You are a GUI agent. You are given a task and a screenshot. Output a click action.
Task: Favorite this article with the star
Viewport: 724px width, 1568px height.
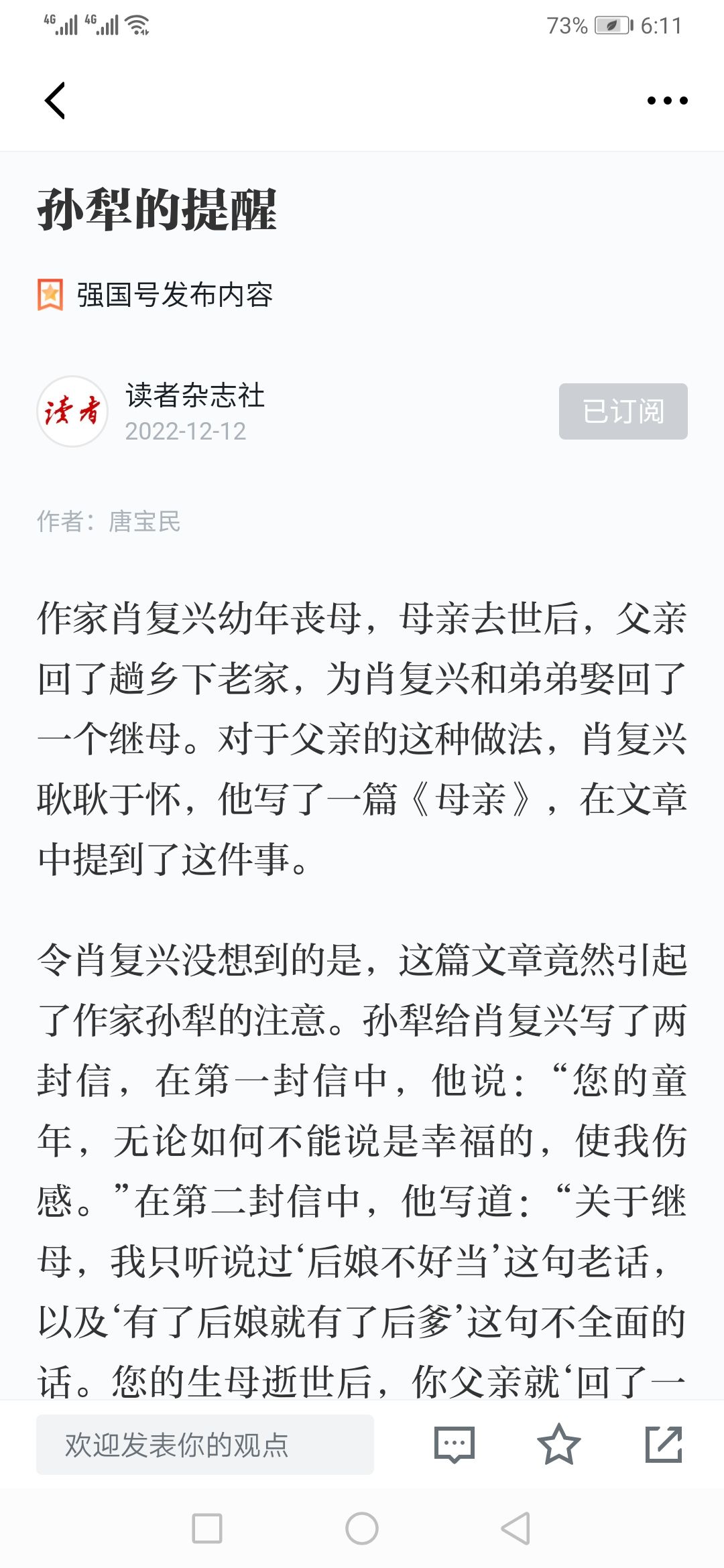[558, 1445]
